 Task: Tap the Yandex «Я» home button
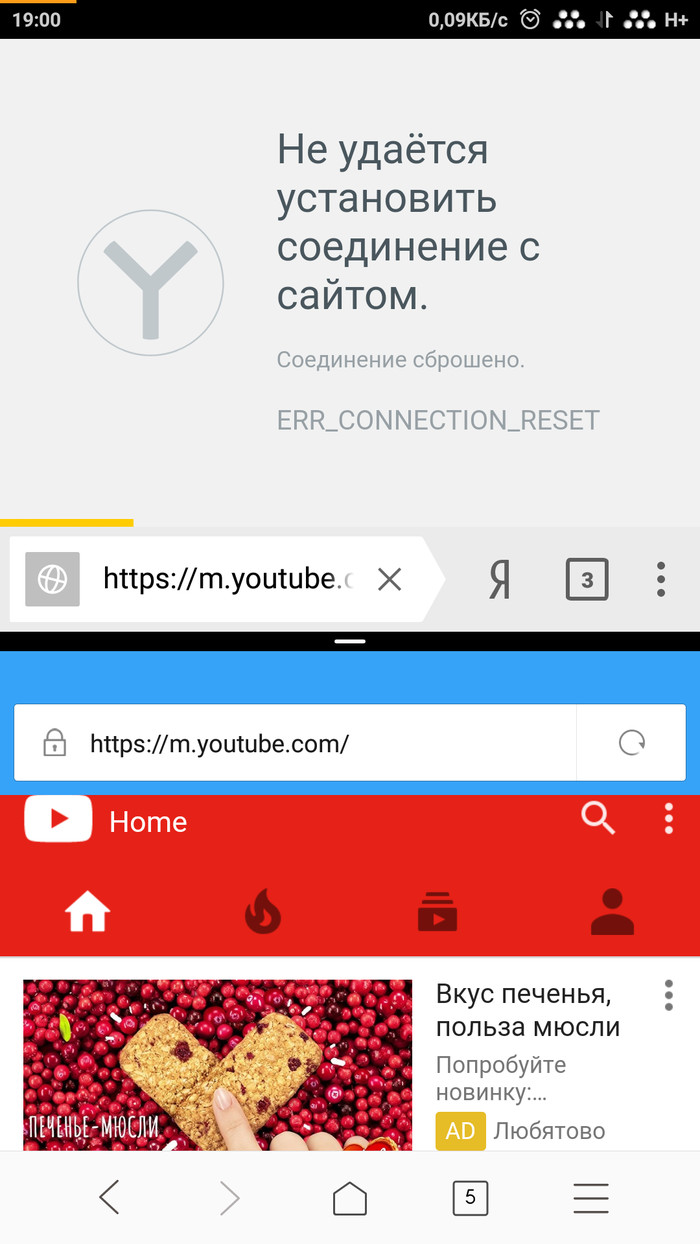(499, 580)
